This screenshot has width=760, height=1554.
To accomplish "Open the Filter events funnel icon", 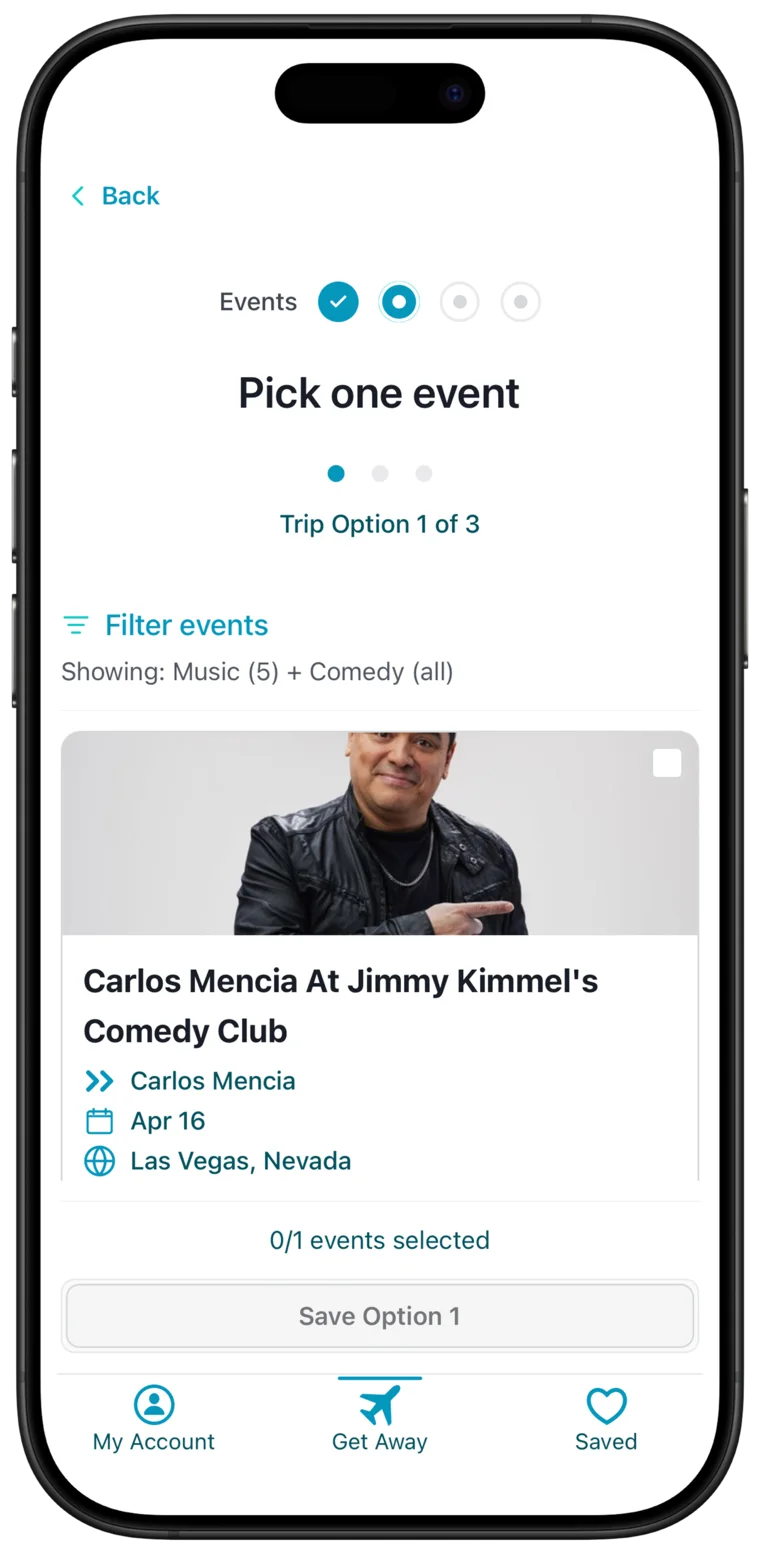I will point(76,625).
